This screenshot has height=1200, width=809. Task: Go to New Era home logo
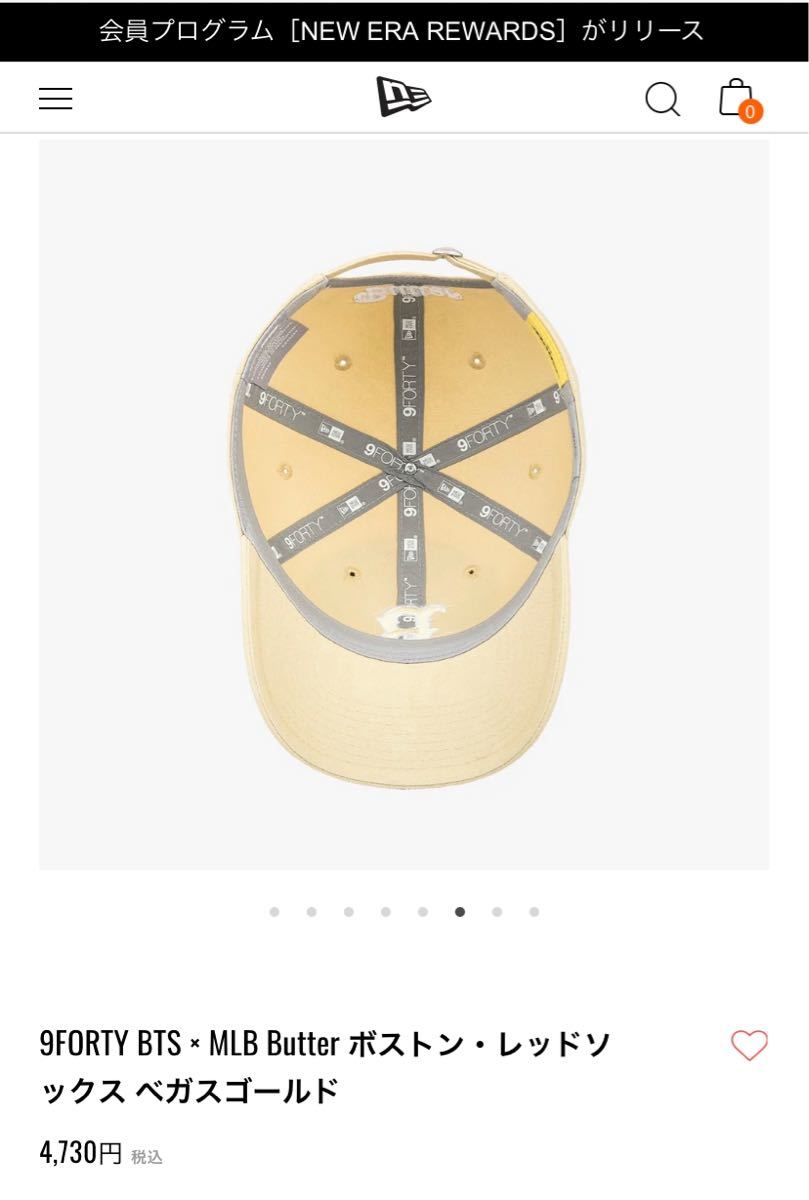pos(403,97)
